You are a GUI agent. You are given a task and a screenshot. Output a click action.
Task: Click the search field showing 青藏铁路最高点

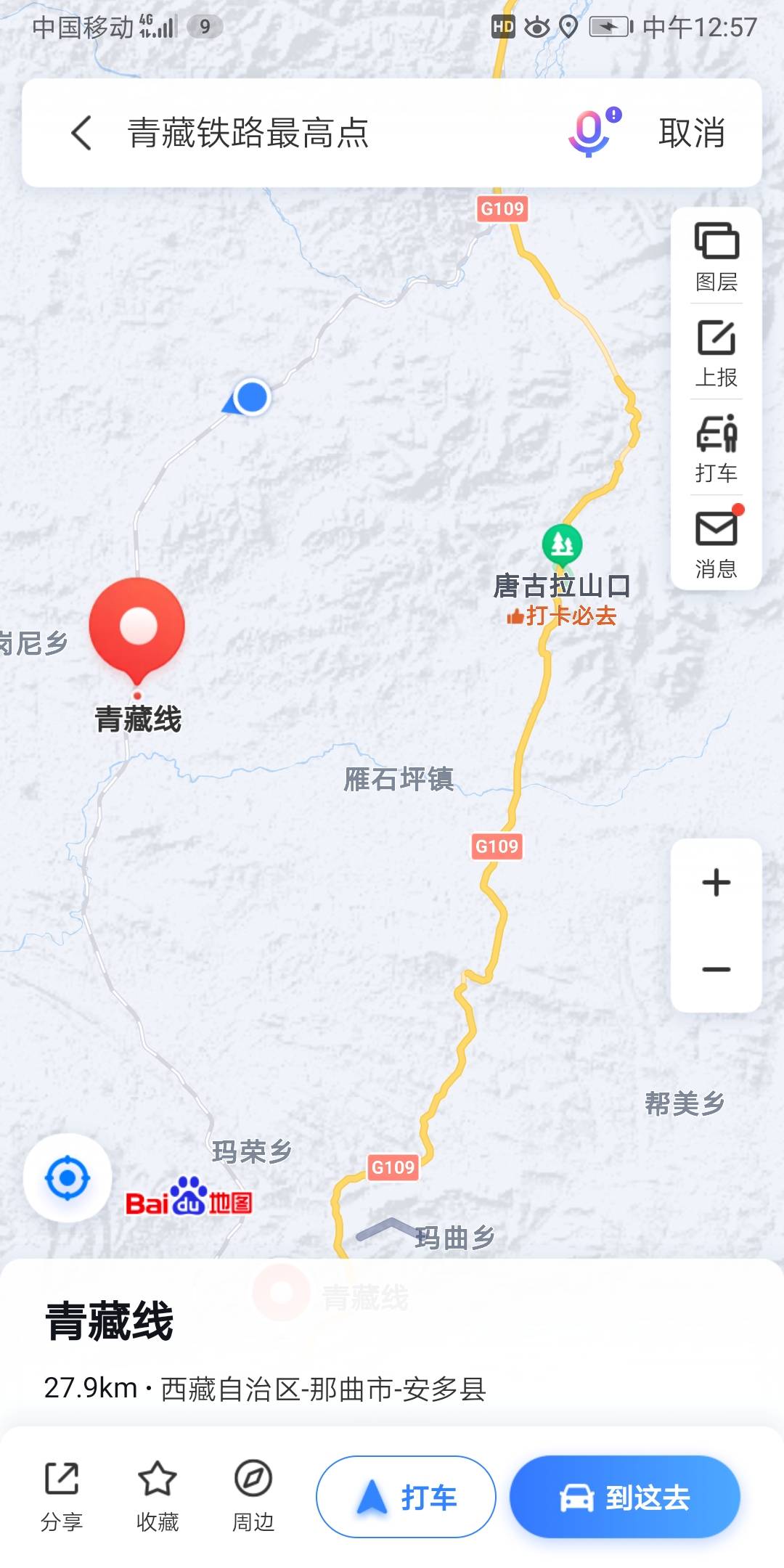click(x=290, y=133)
